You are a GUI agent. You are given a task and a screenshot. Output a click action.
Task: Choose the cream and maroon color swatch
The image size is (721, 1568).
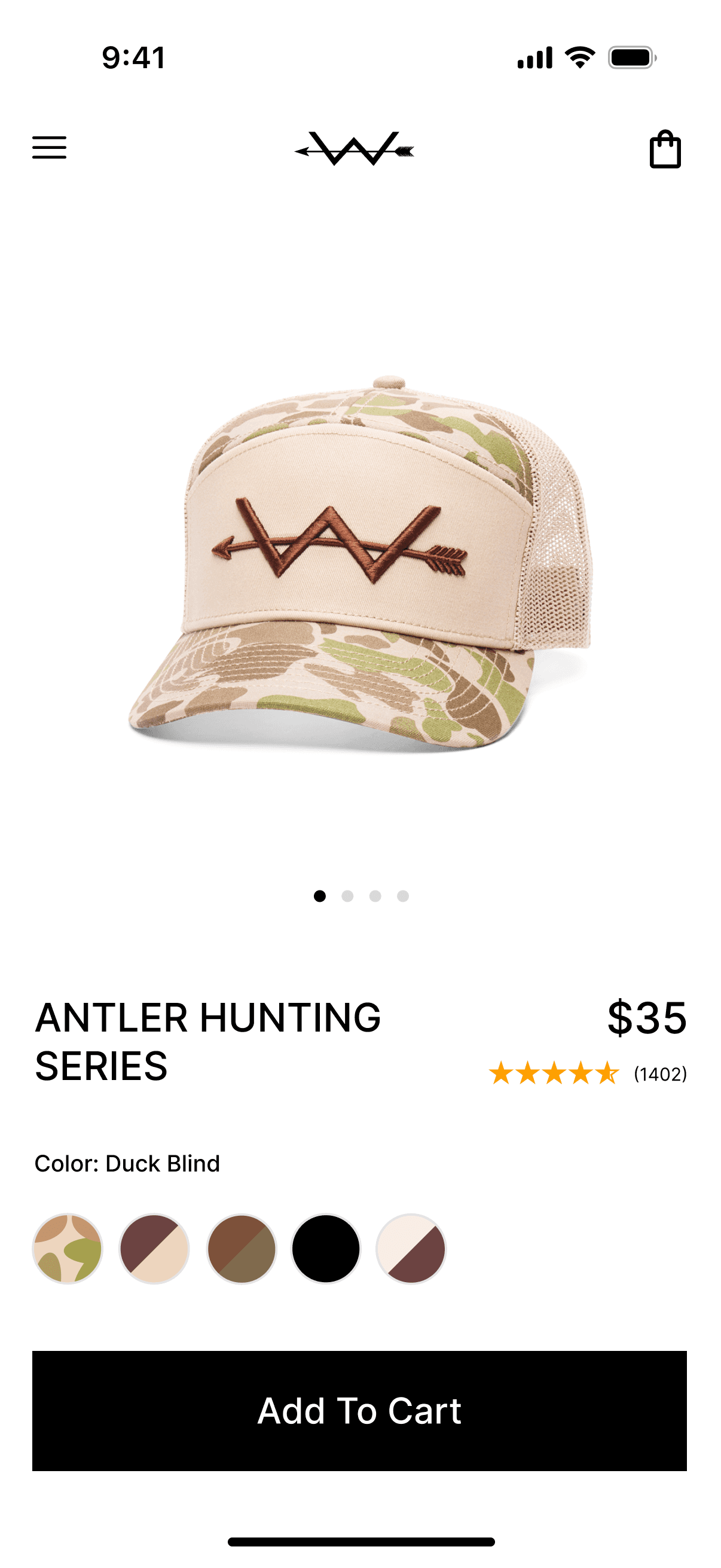coord(411,1249)
